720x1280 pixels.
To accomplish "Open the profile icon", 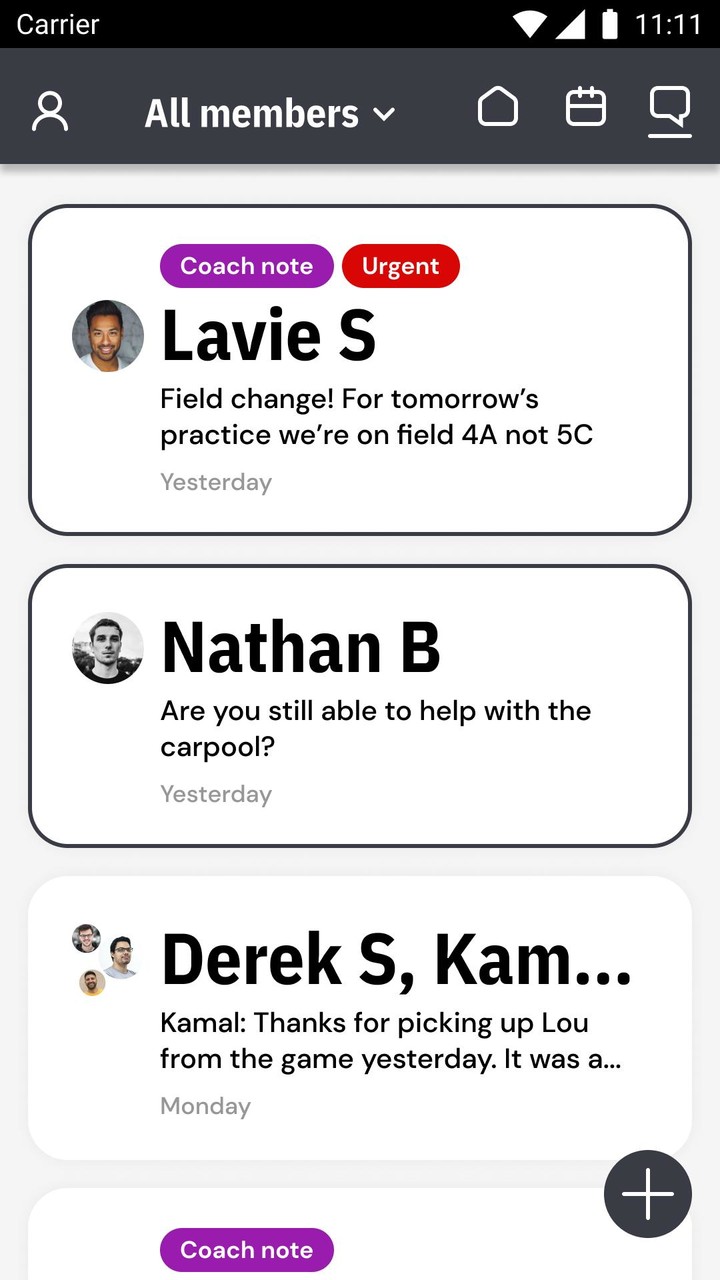I will (x=50, y=111).
